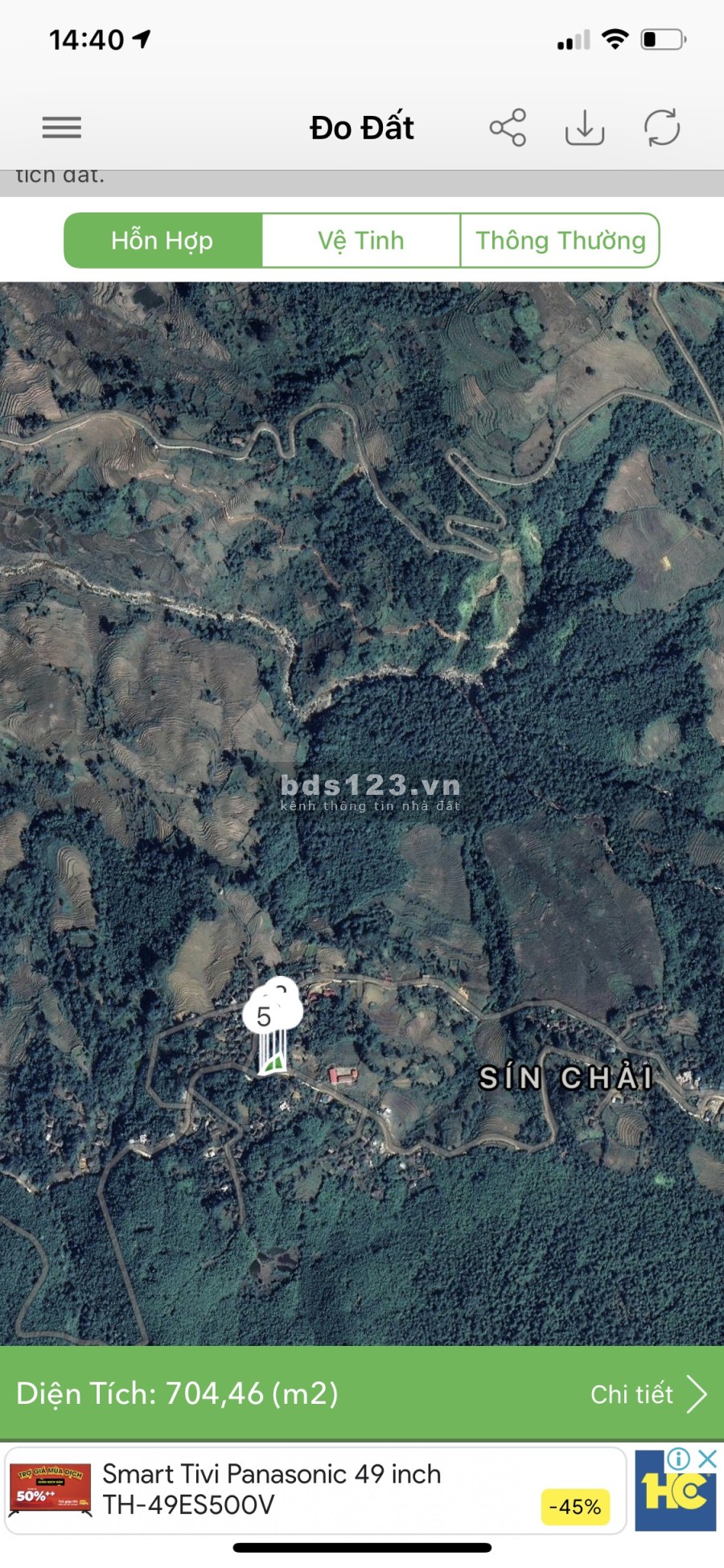724x1568 pixels.
Task: Close the ad banner
Action: point(707,1459)
